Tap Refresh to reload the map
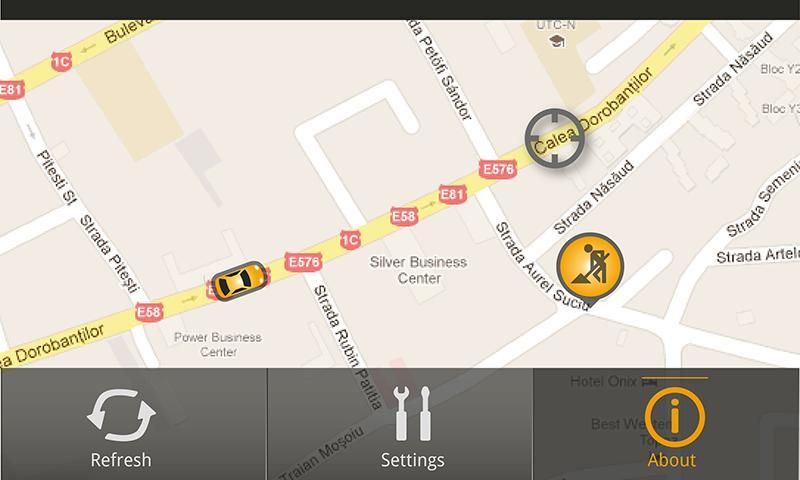 coord(121,424)
